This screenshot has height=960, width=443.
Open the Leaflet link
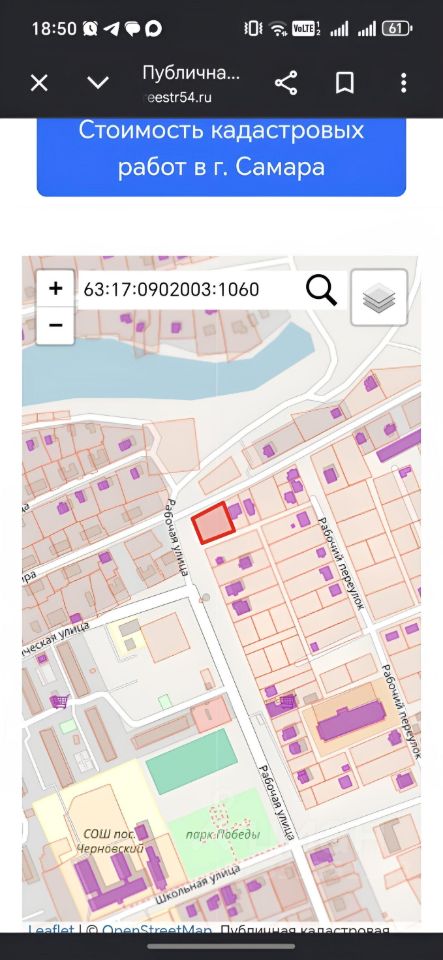(x=51, y=930)
